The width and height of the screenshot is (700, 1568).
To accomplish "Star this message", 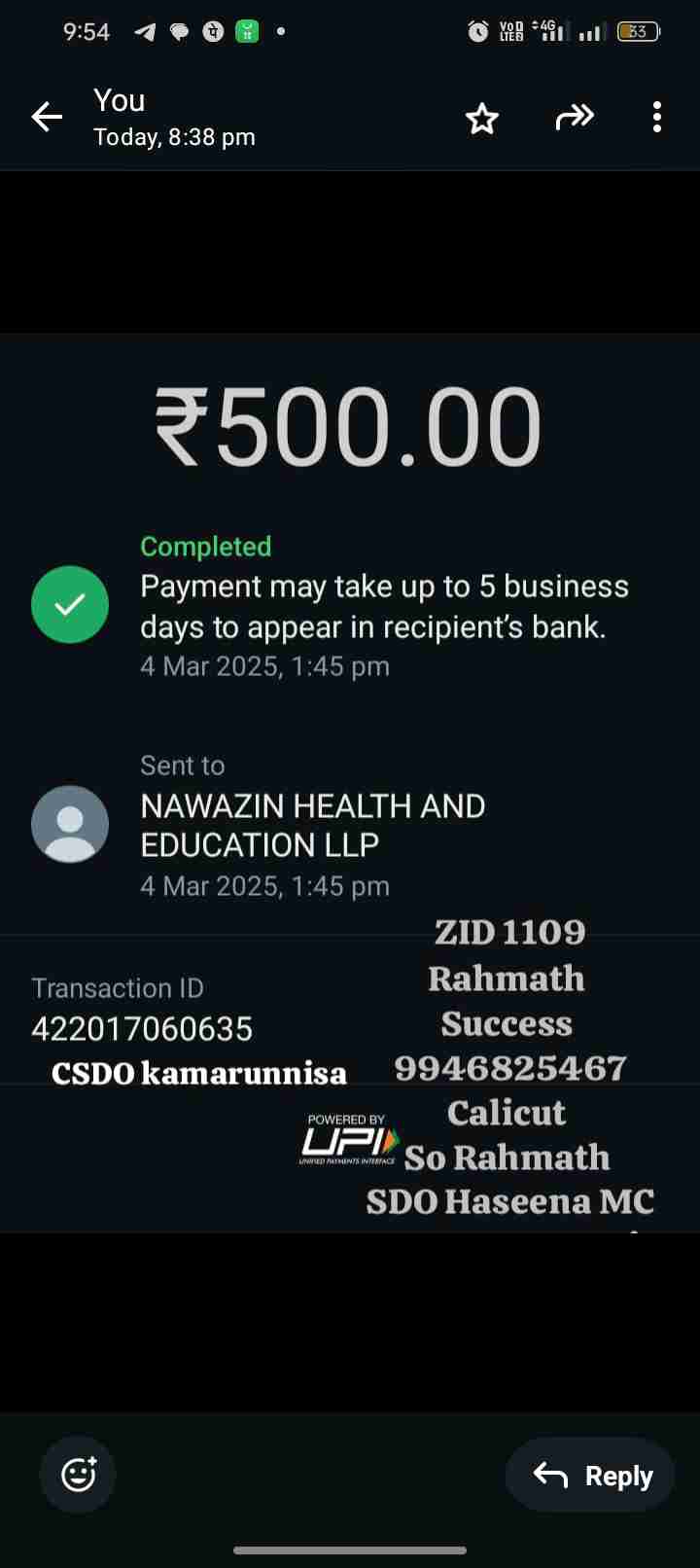I will [x=482, y=119].
